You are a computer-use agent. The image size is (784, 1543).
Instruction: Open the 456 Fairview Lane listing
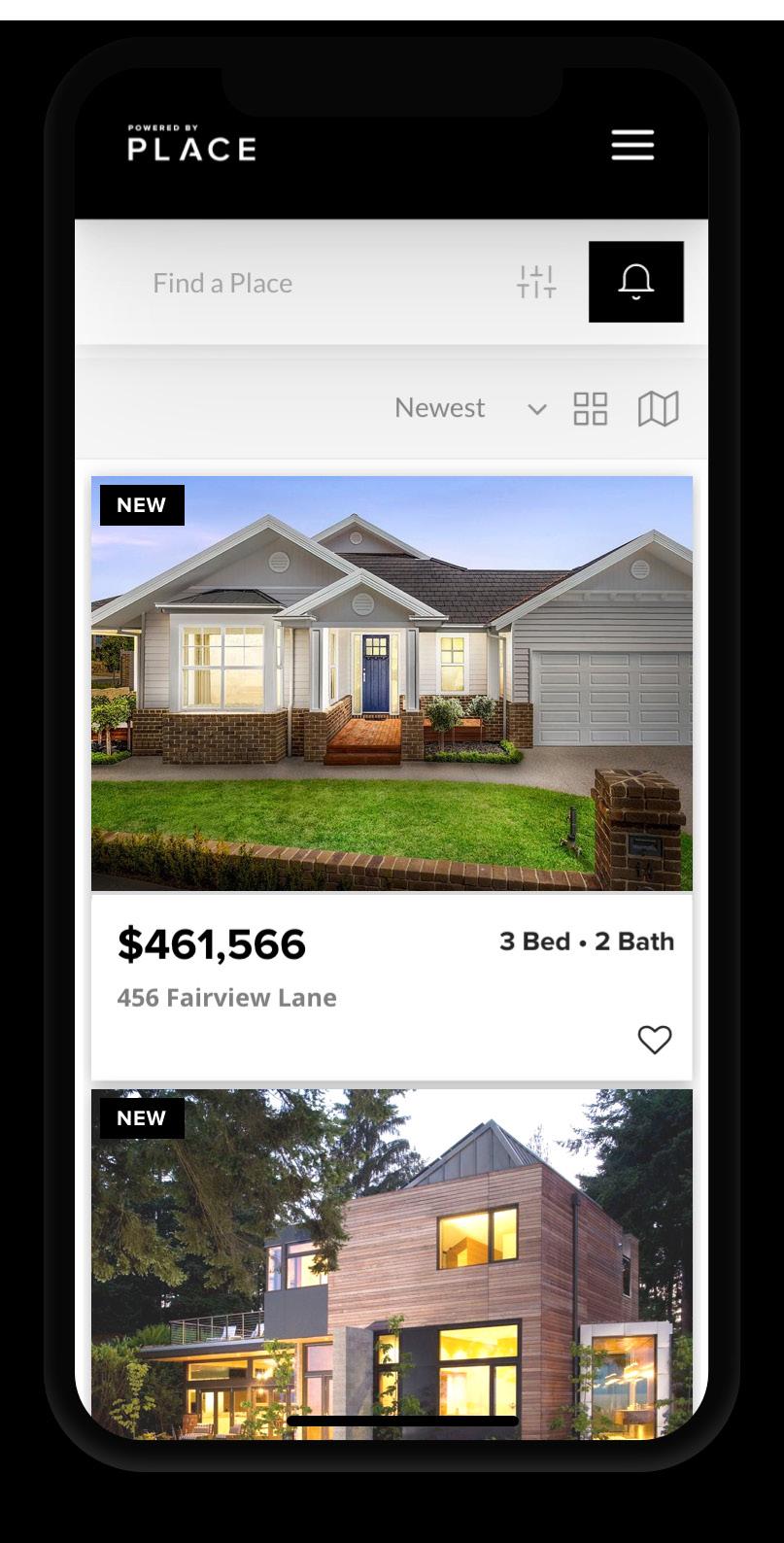[392, 777]
